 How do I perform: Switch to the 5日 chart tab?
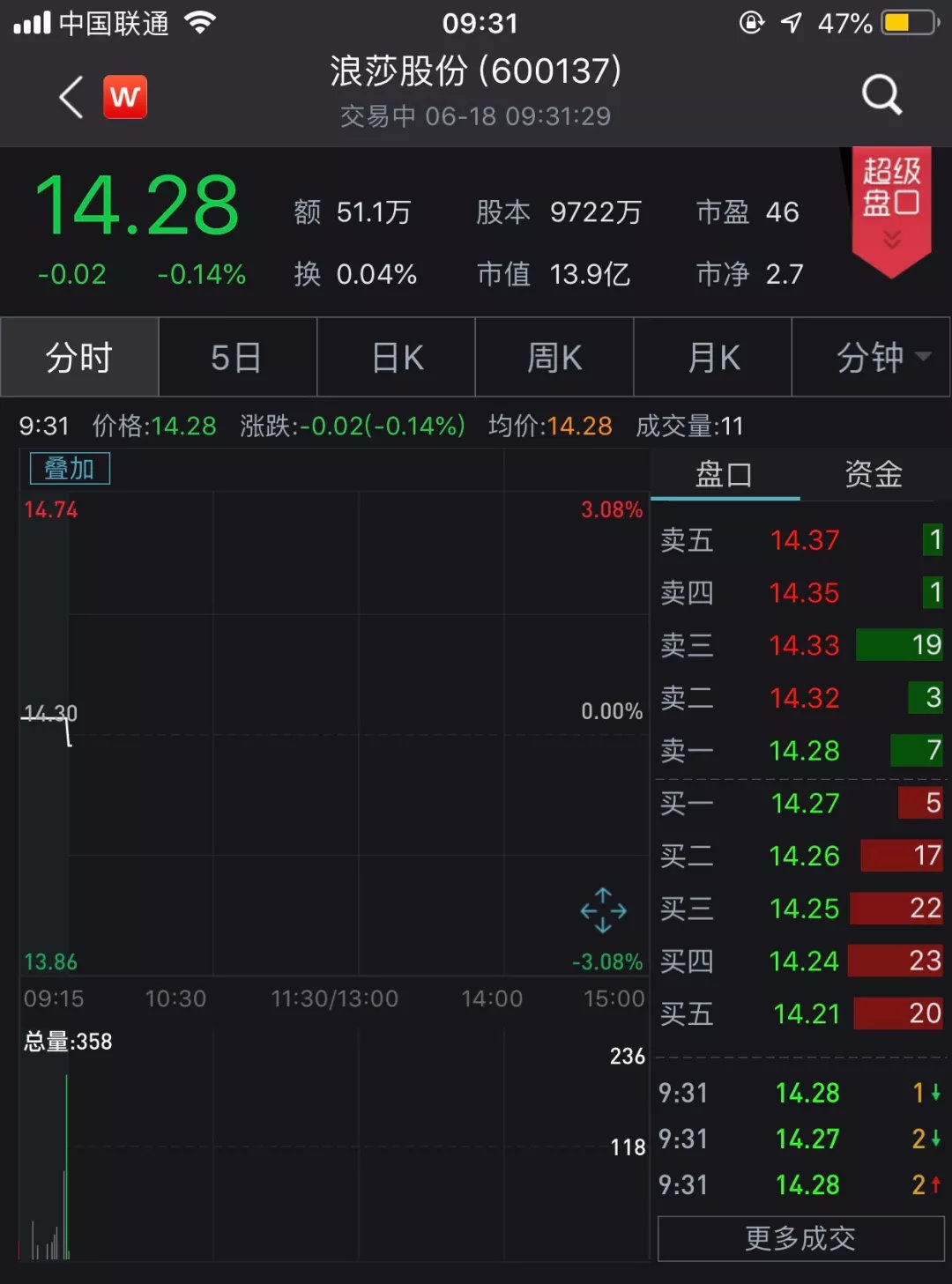coord(236,358)
